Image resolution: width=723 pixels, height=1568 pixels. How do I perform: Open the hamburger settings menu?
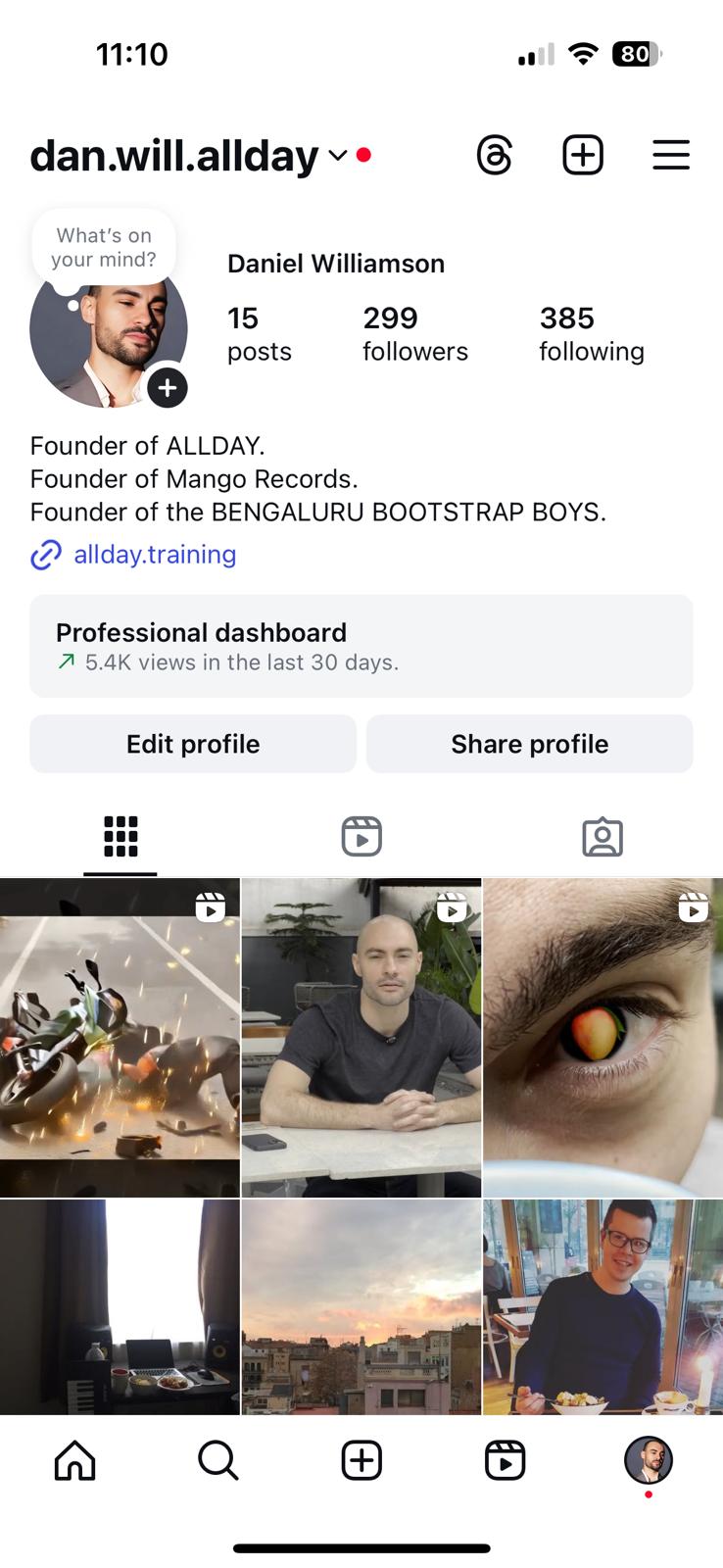pyautogui.click(x=671, y=155)
